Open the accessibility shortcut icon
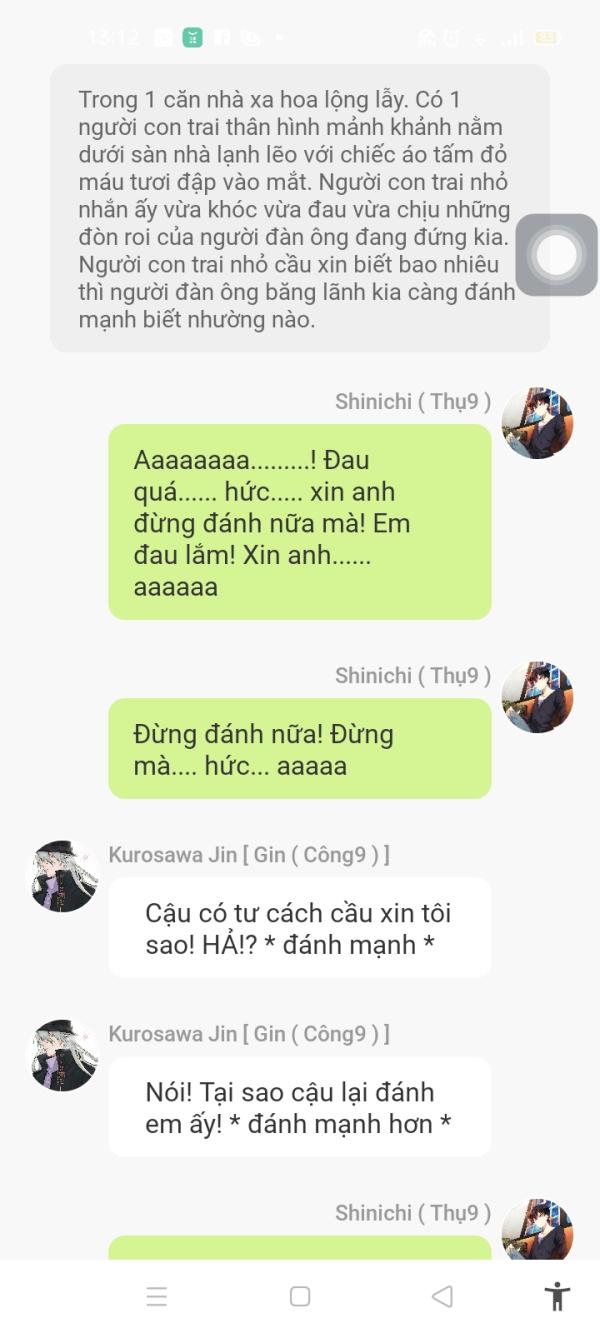 557,1296
